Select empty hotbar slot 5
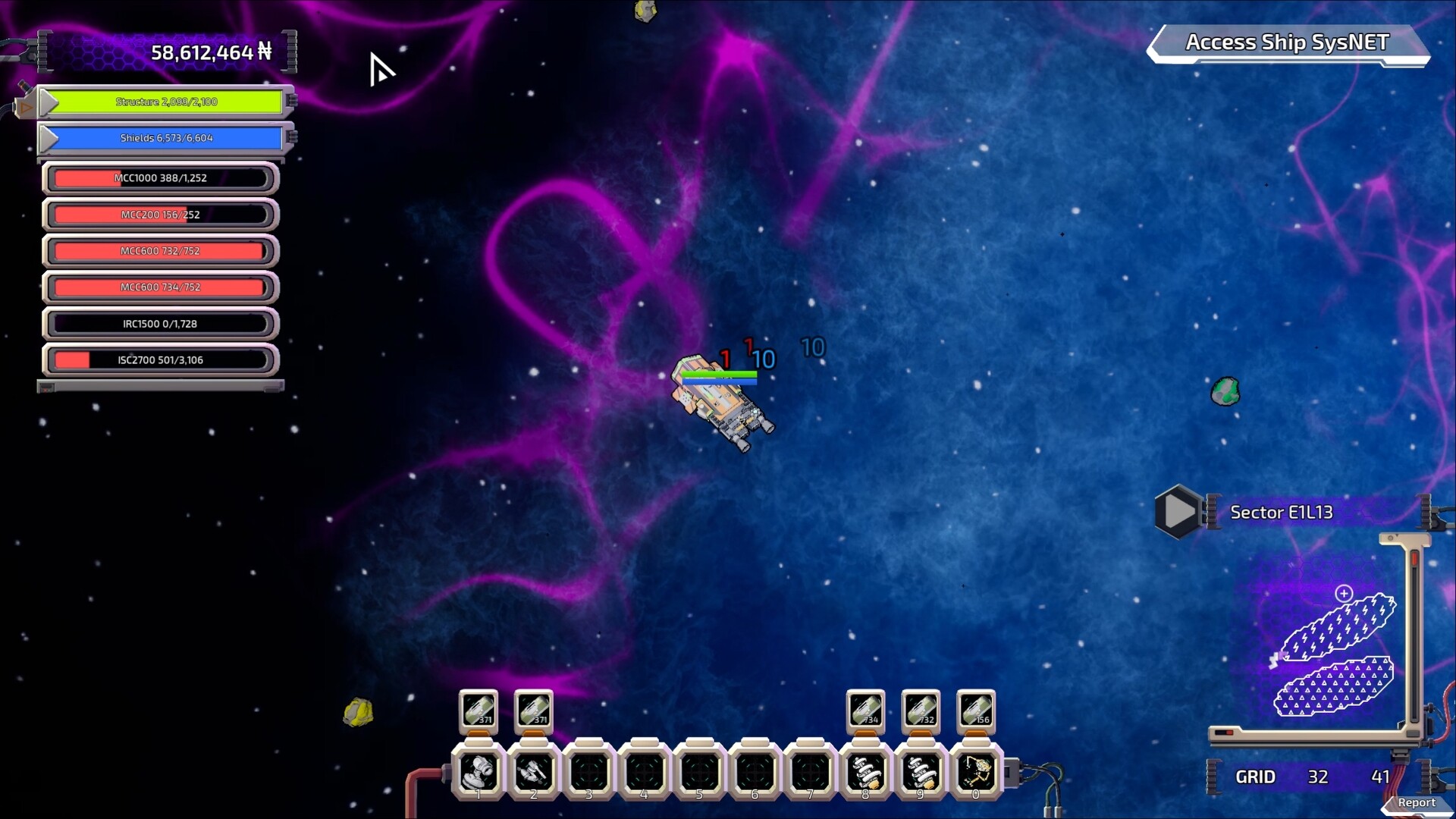 coord(700,772)
